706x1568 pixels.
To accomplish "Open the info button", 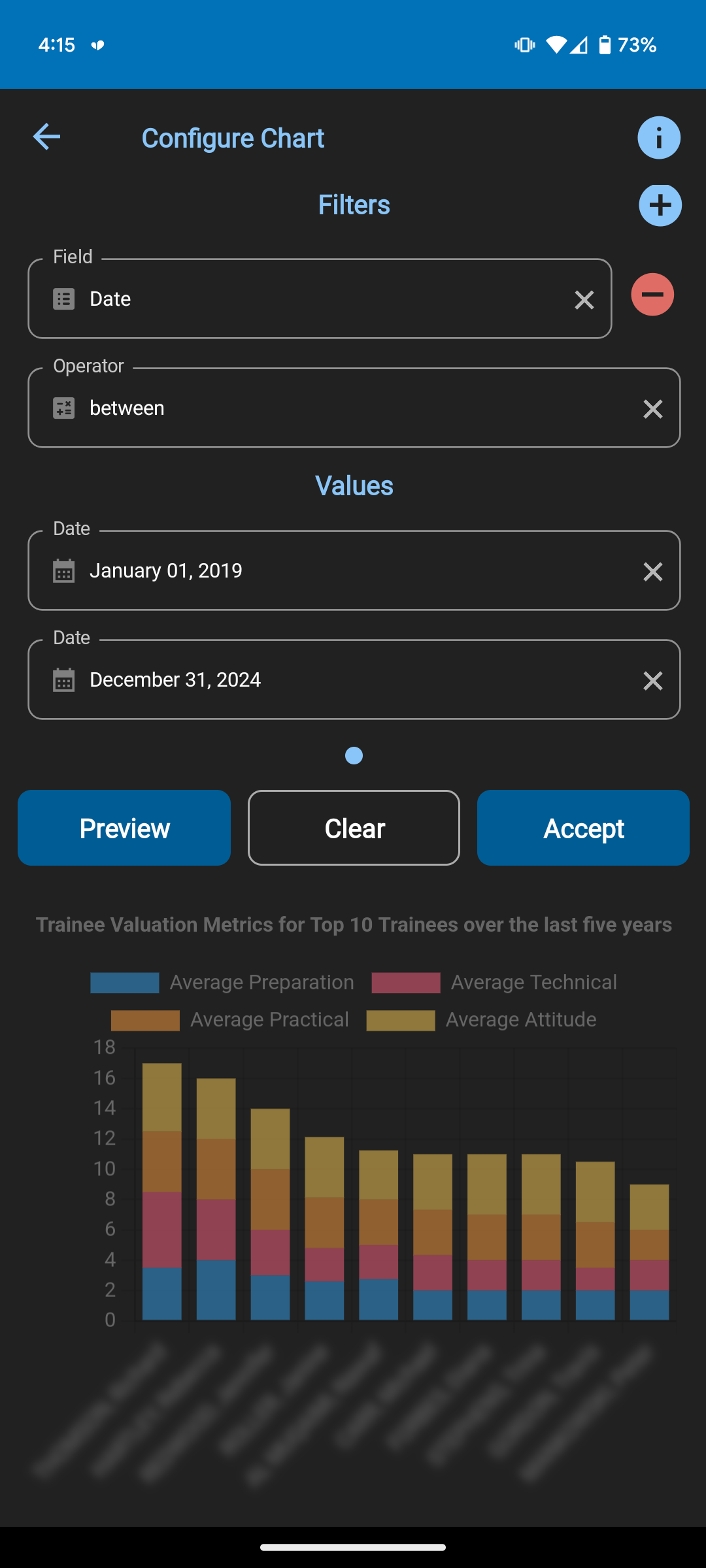I will coord(659,138).
